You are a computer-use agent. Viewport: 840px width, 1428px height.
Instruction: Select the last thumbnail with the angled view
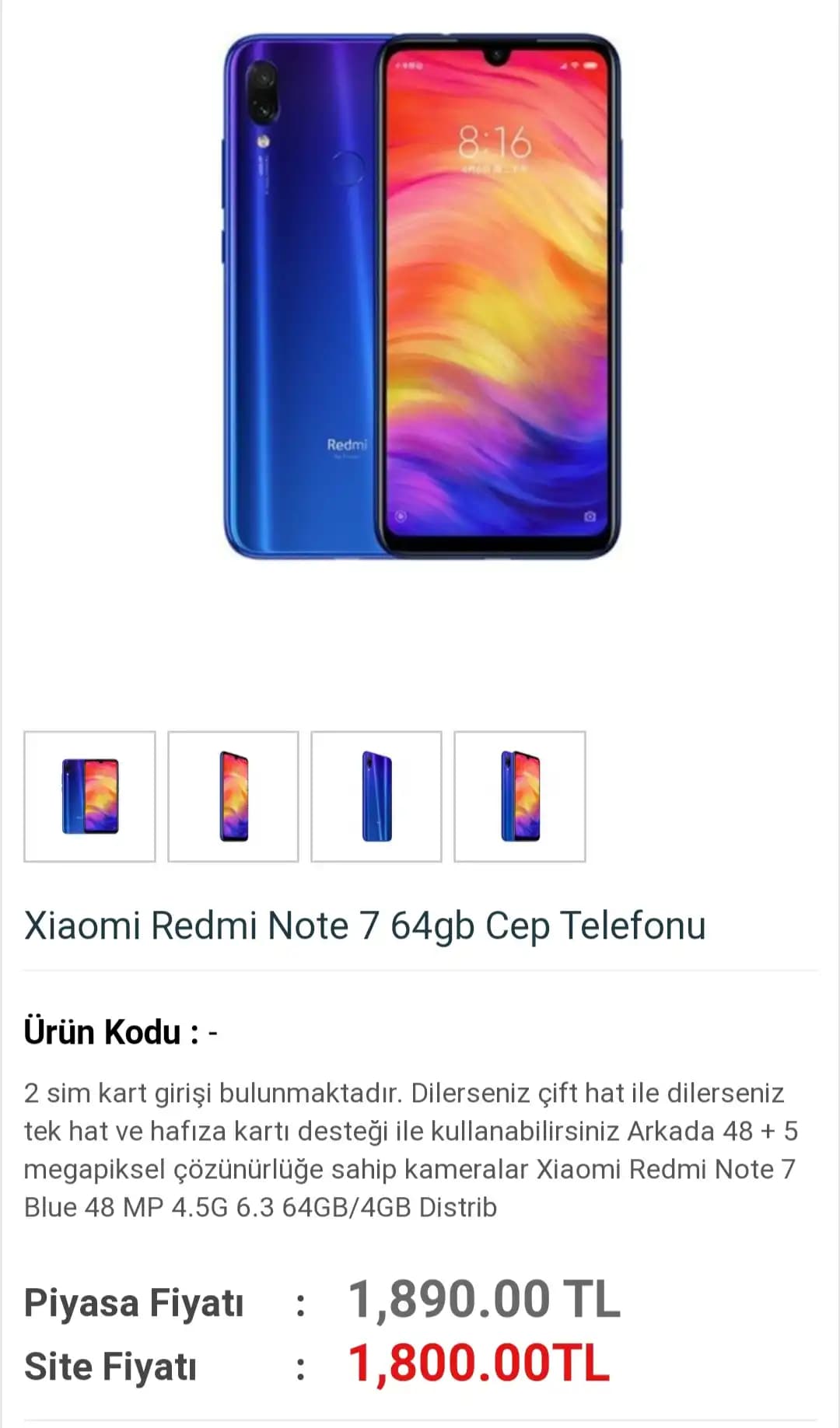(520, 796)
